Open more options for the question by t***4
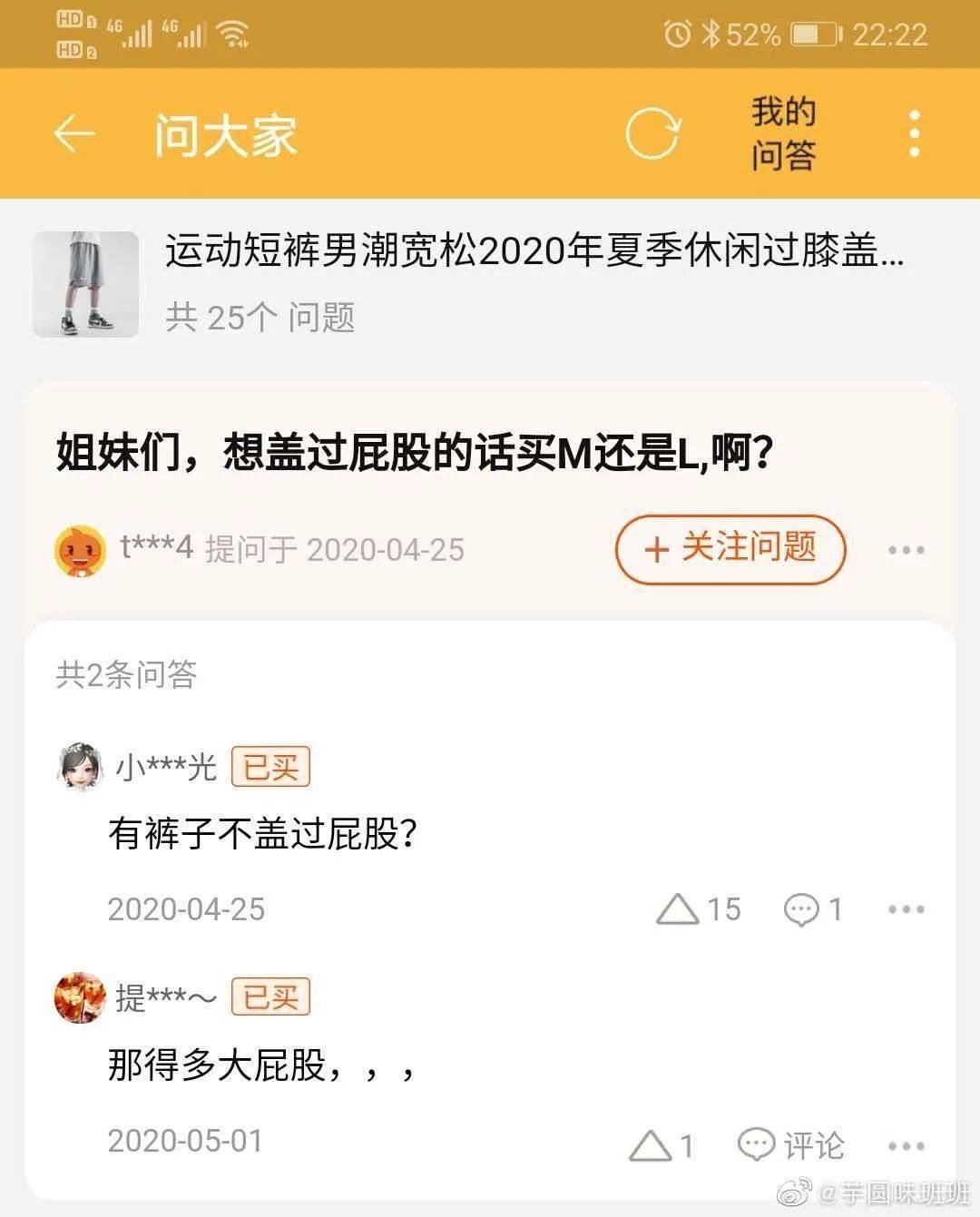The height and width of the screenshot is (1217, 980). coord(906,550)
